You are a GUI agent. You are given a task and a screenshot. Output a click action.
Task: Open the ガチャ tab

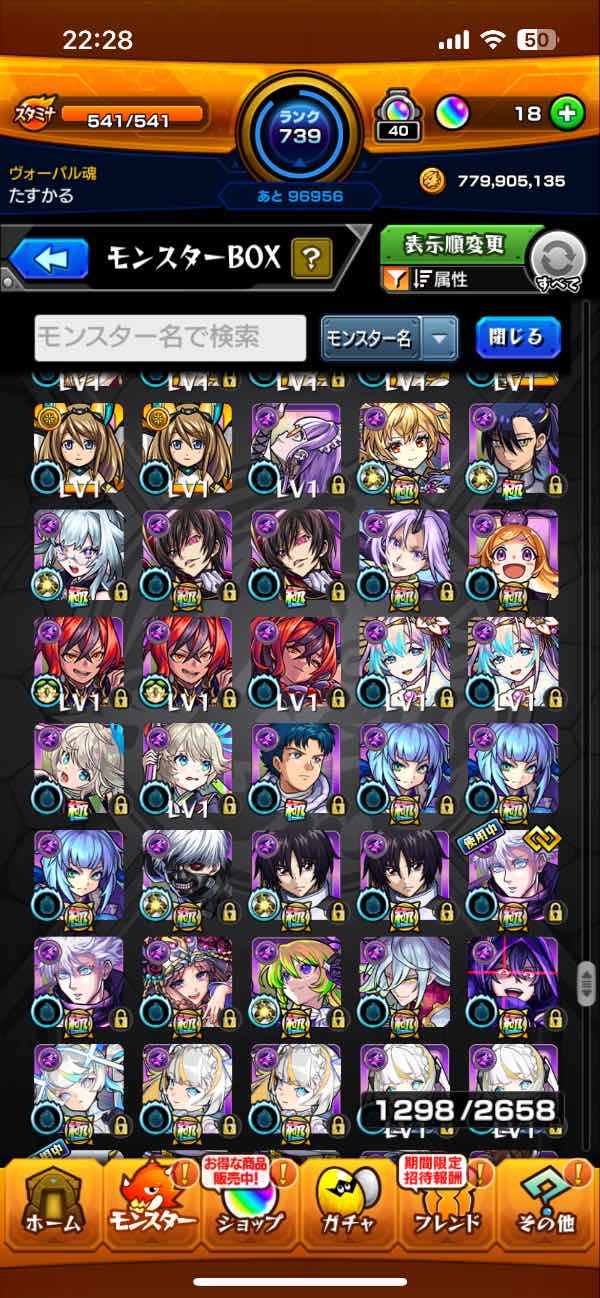pos(349,1208)
